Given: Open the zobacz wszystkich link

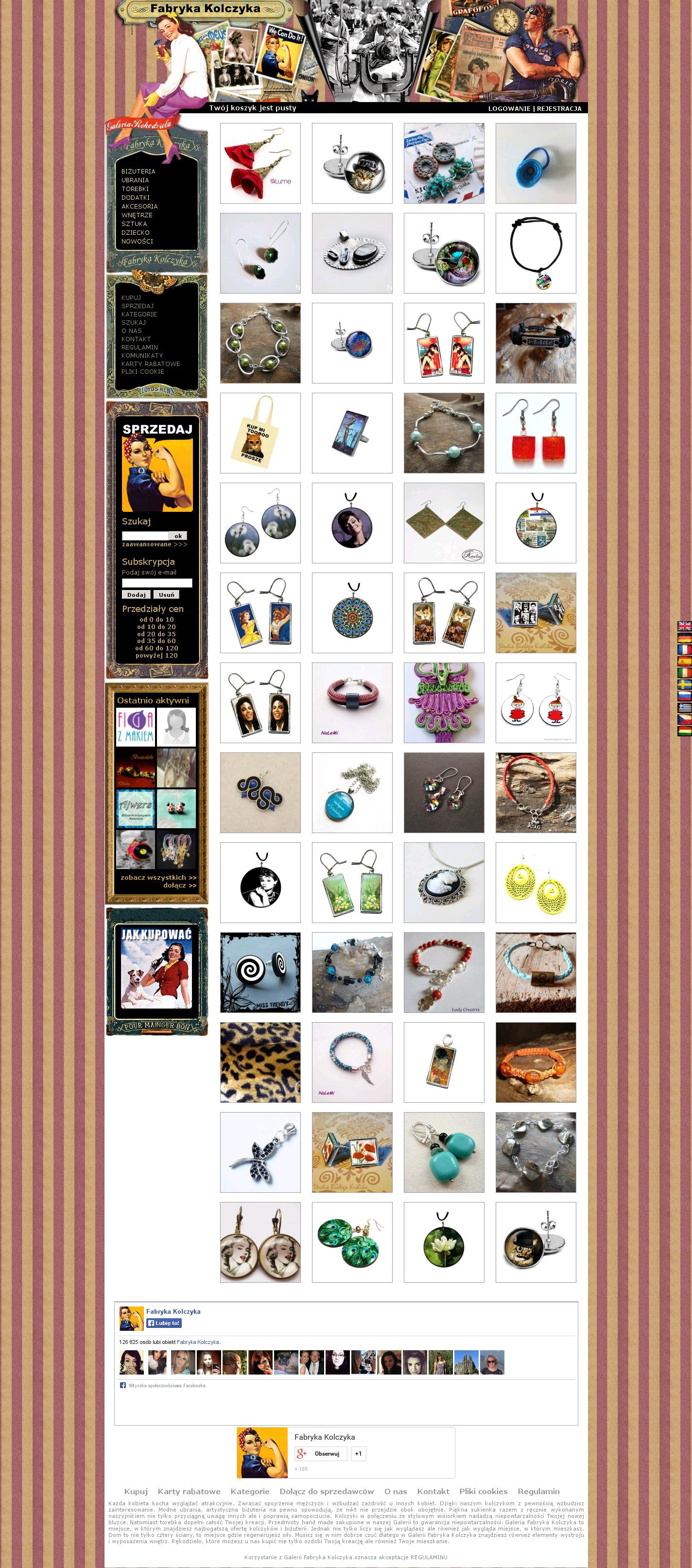Looking at the screenshot, I should (158, 877).
